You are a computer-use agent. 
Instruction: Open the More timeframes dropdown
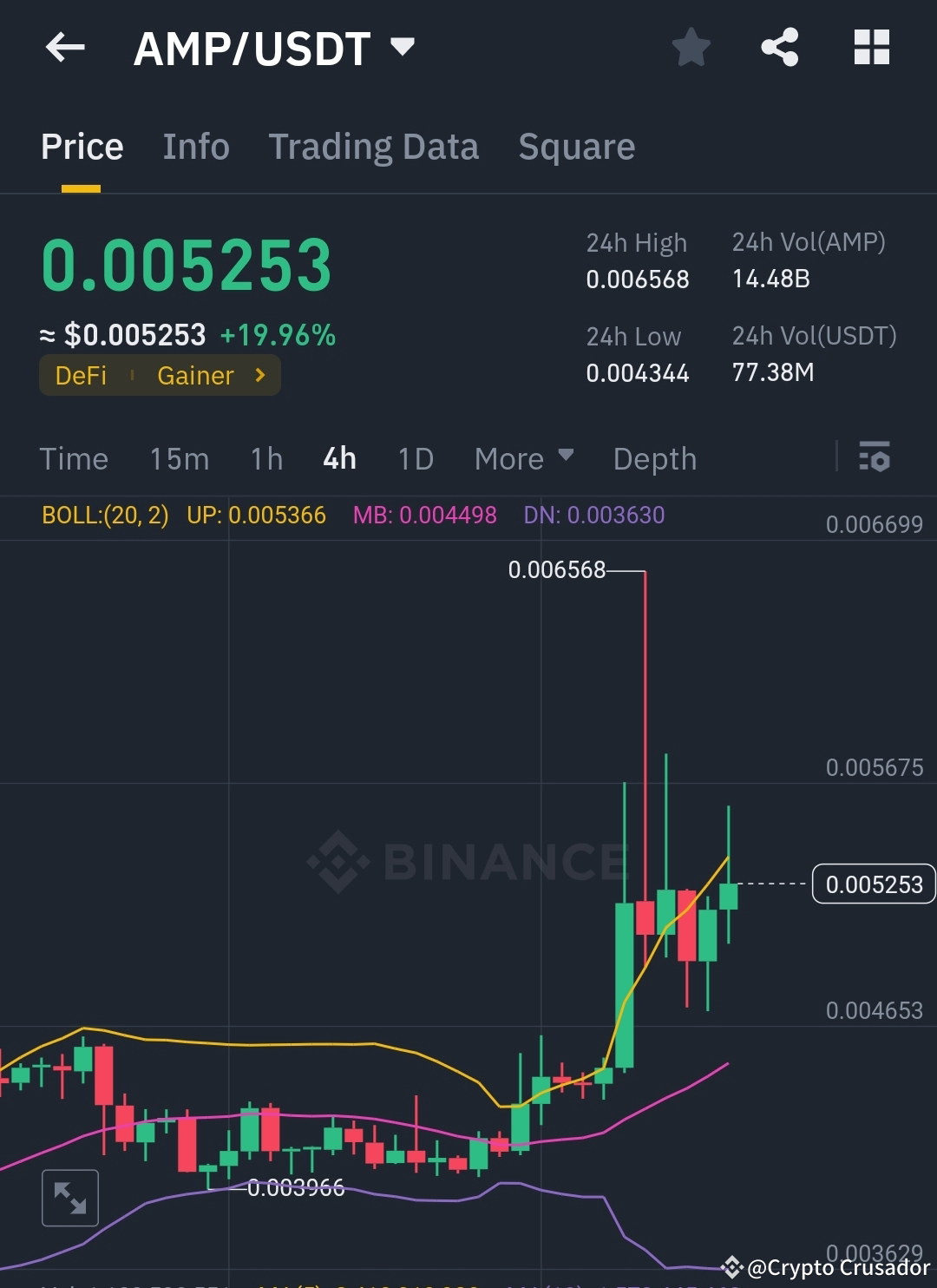tap(523, 458)
